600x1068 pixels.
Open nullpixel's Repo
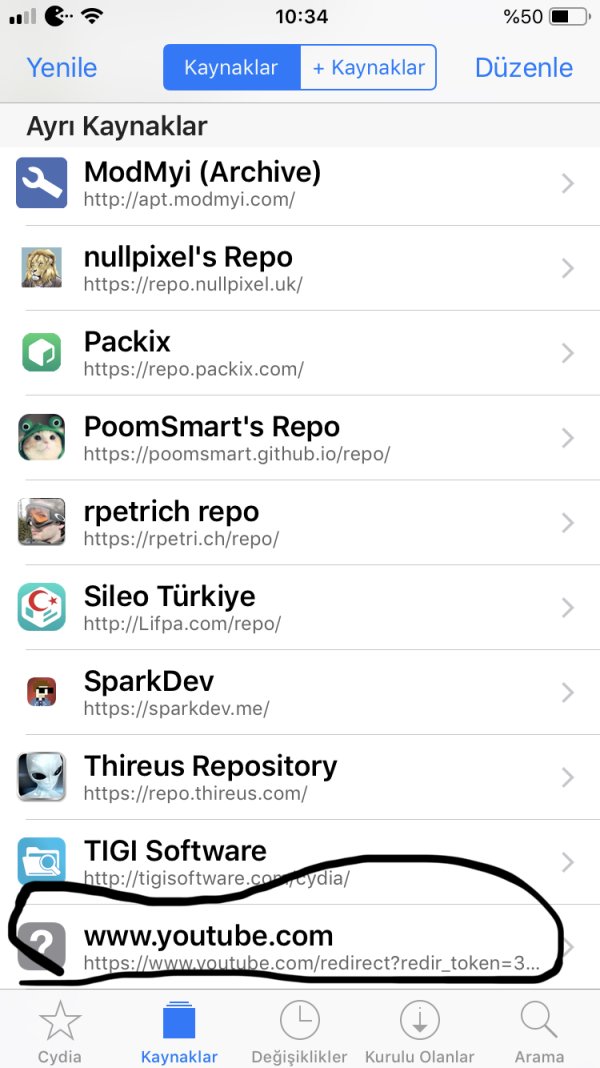[x=300, y=268]
